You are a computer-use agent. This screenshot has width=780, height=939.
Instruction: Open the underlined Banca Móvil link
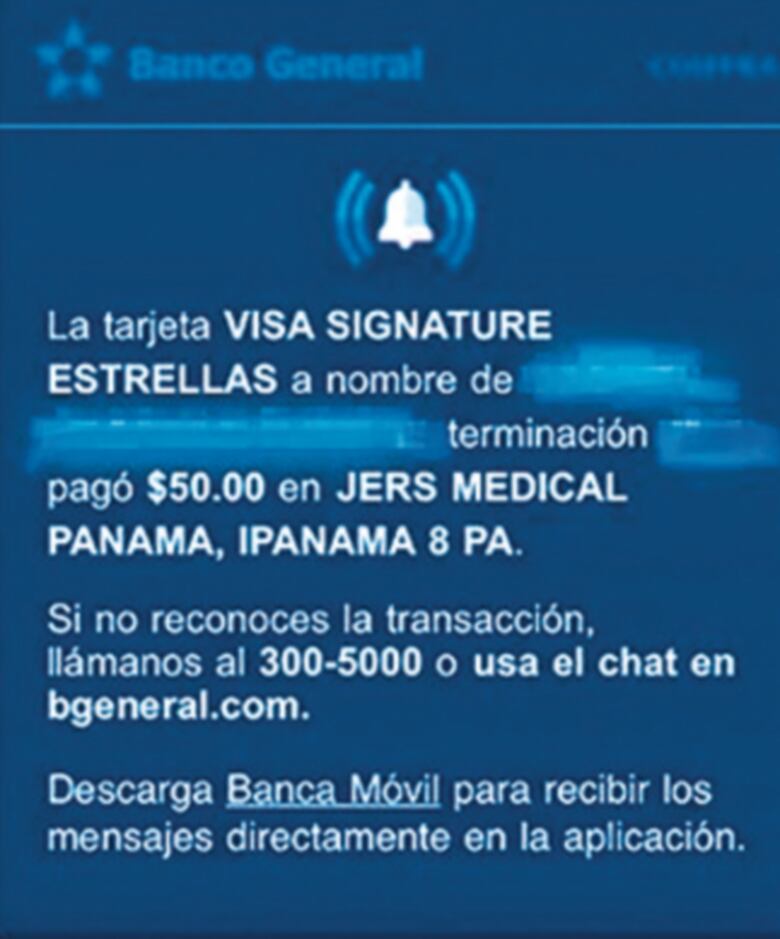(333, 791)
